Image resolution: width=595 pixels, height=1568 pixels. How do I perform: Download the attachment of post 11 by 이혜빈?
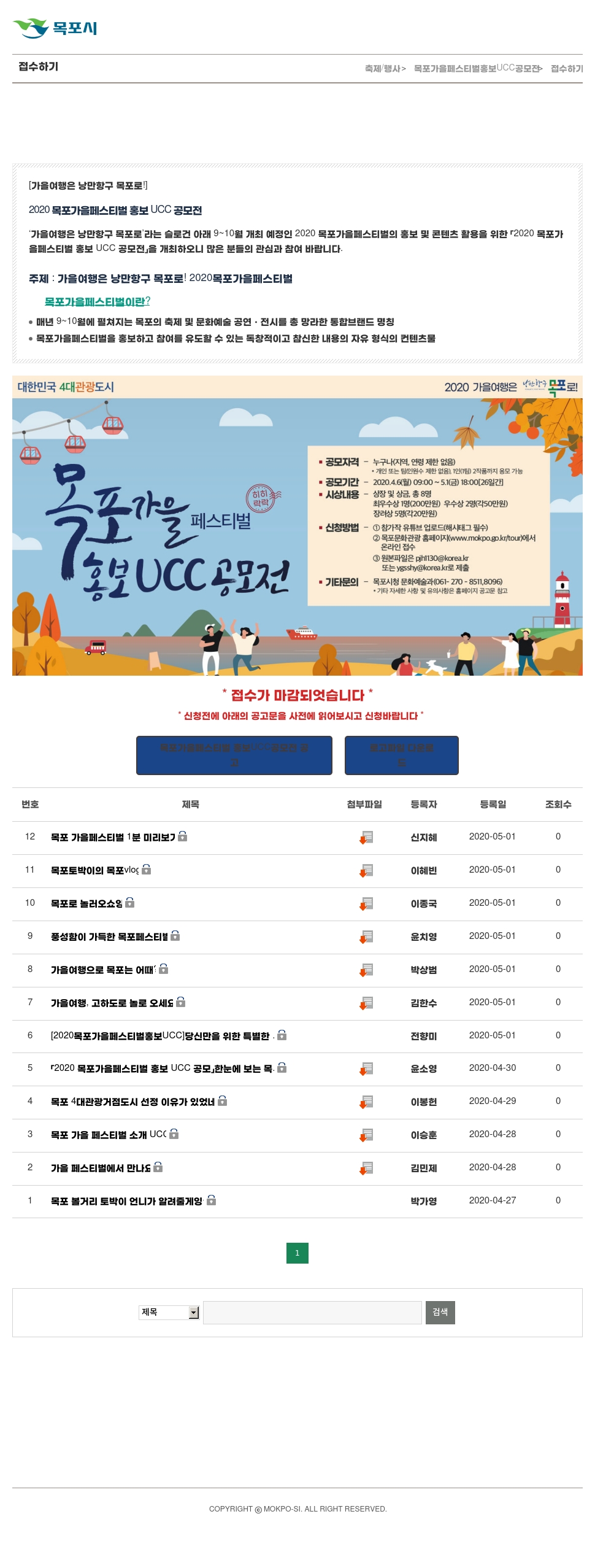click(x=366, y=870)
